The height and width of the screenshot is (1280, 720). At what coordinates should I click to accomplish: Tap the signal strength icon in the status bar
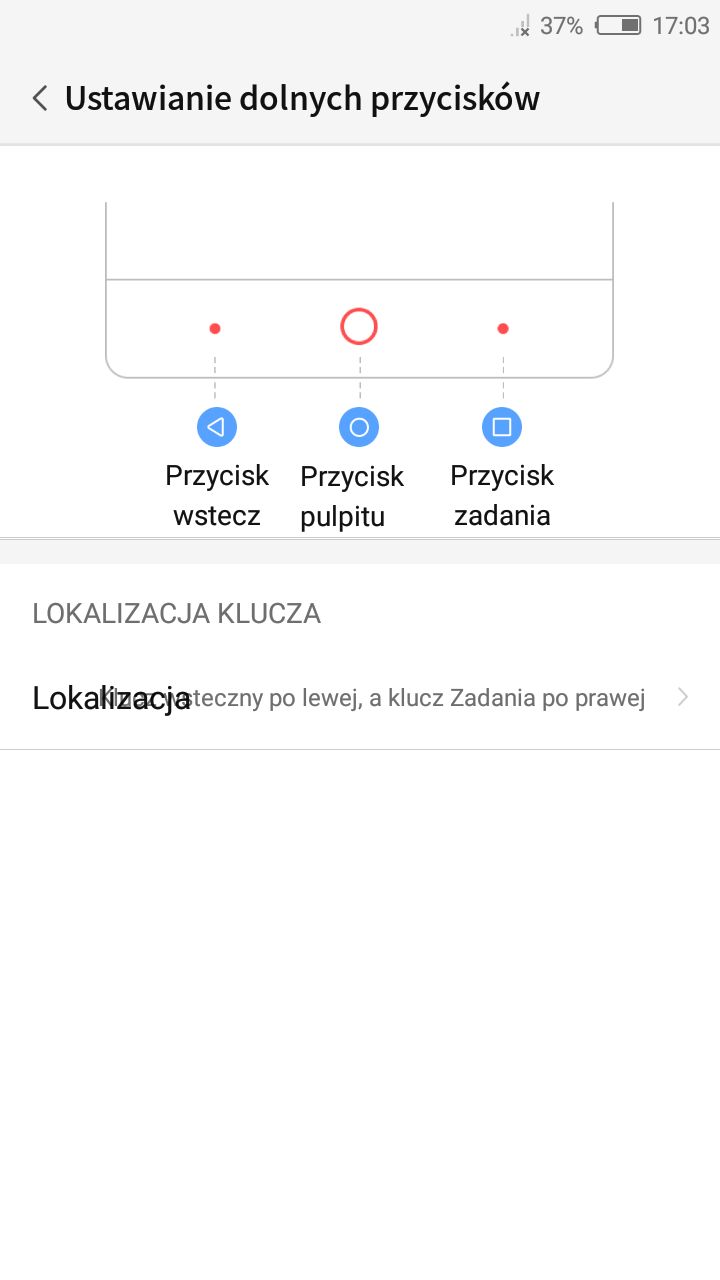(x=516, y=27)
